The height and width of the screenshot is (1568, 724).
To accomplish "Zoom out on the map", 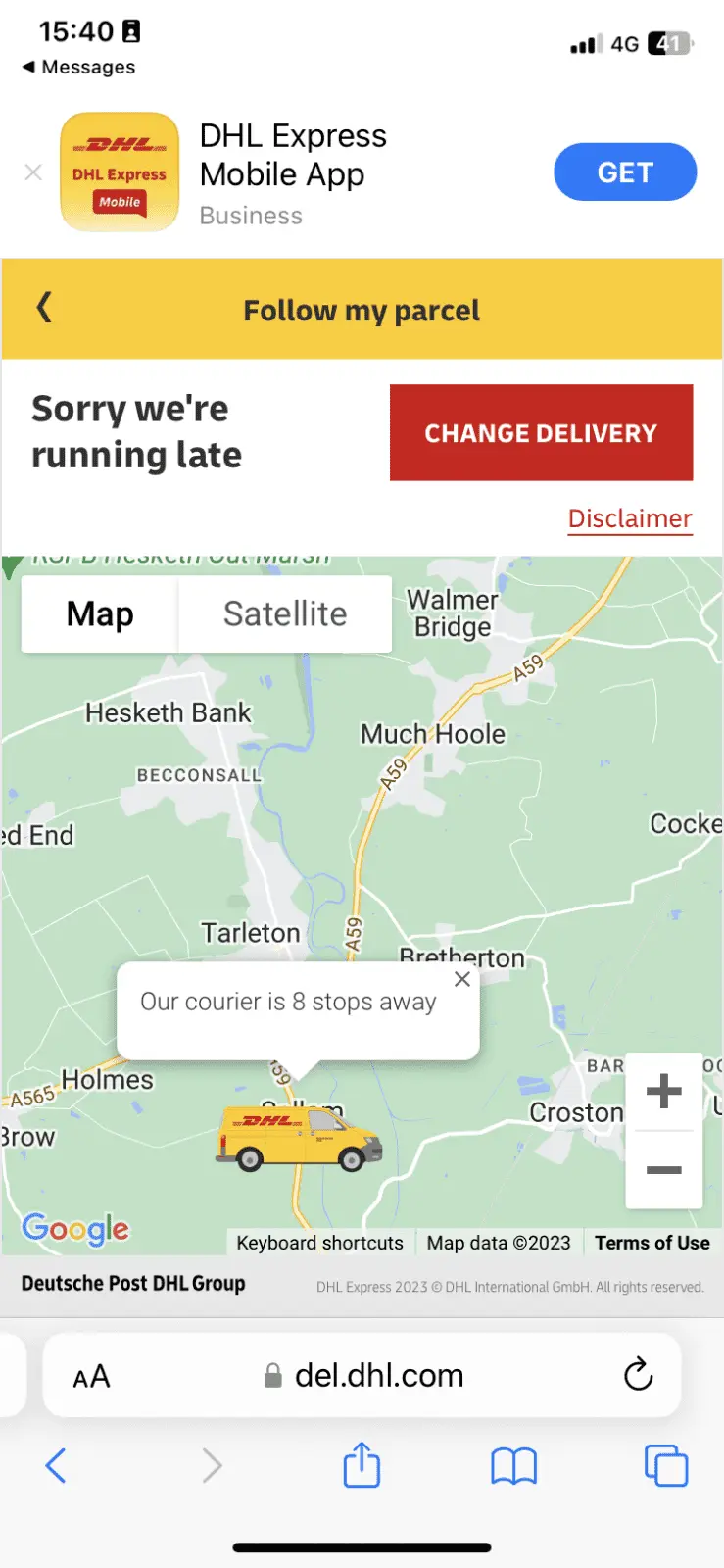I will tap(663, 1170).
